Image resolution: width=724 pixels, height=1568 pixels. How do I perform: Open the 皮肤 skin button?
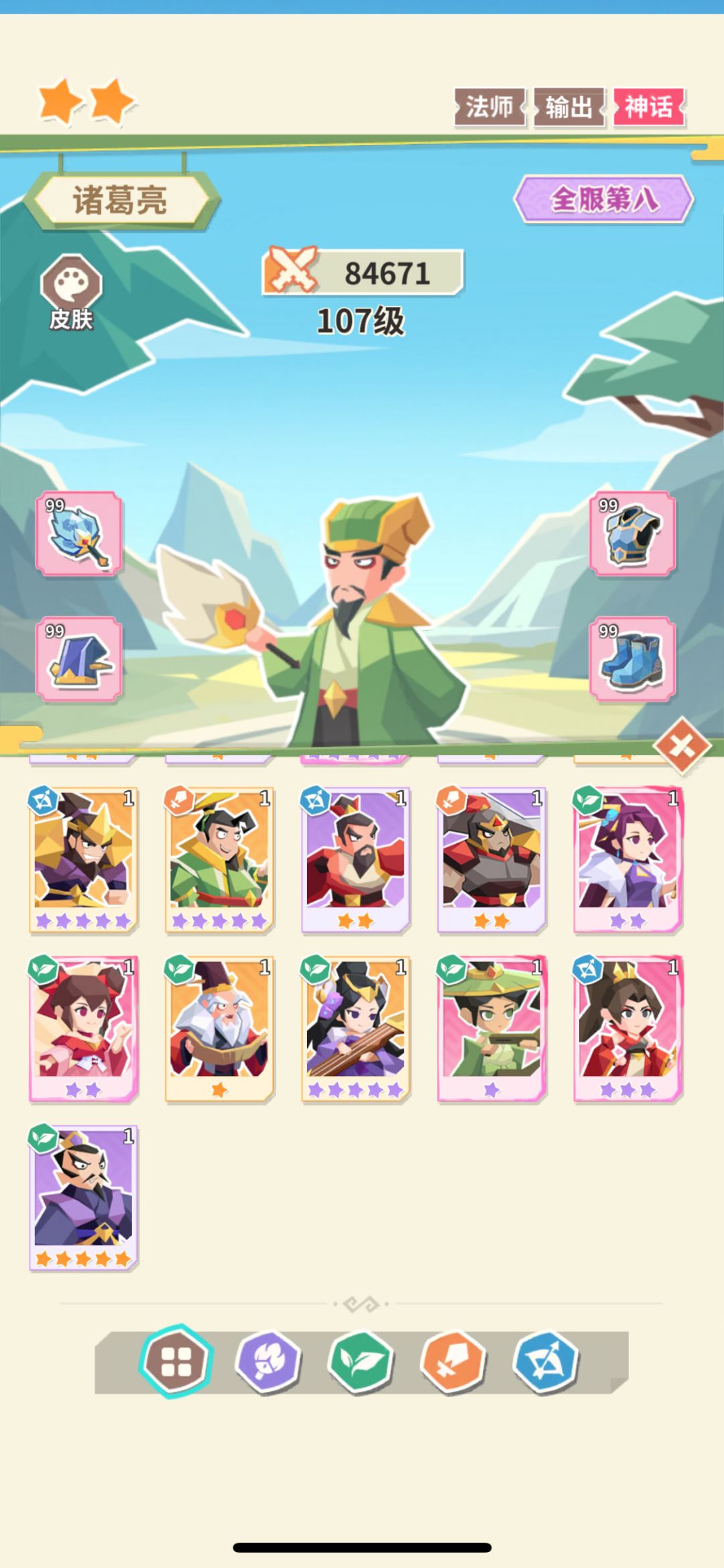click(71, 292)
